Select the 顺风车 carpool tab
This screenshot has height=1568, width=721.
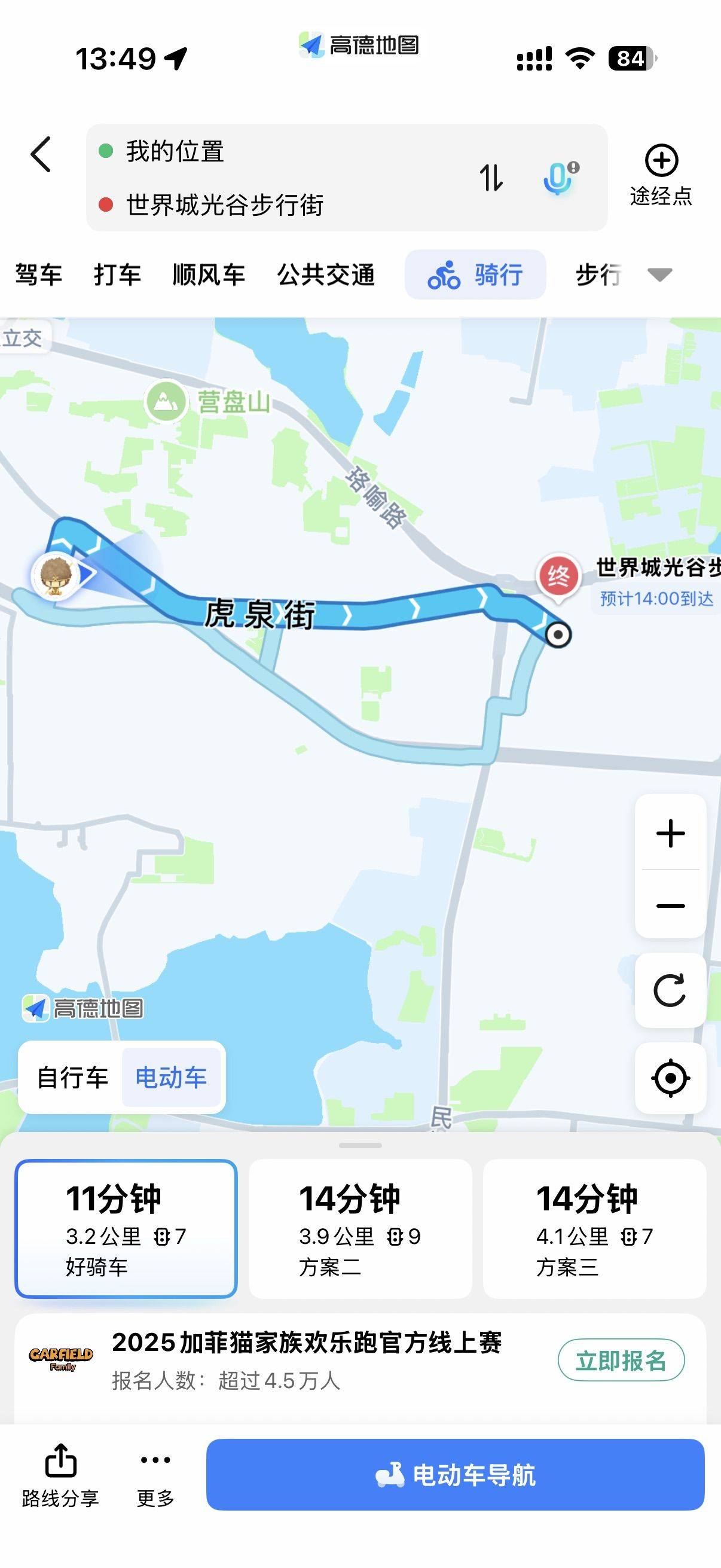coord(209,274)
